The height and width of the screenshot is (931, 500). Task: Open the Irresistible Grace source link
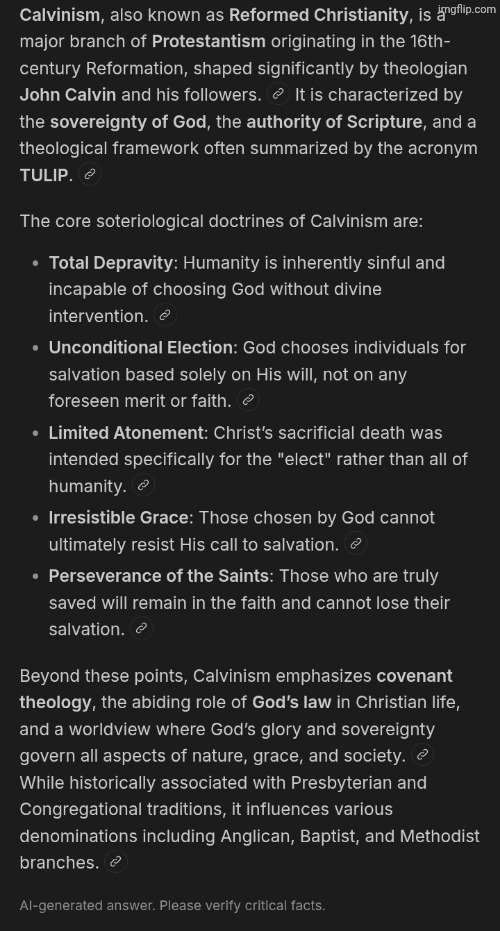tap(356, 543)
